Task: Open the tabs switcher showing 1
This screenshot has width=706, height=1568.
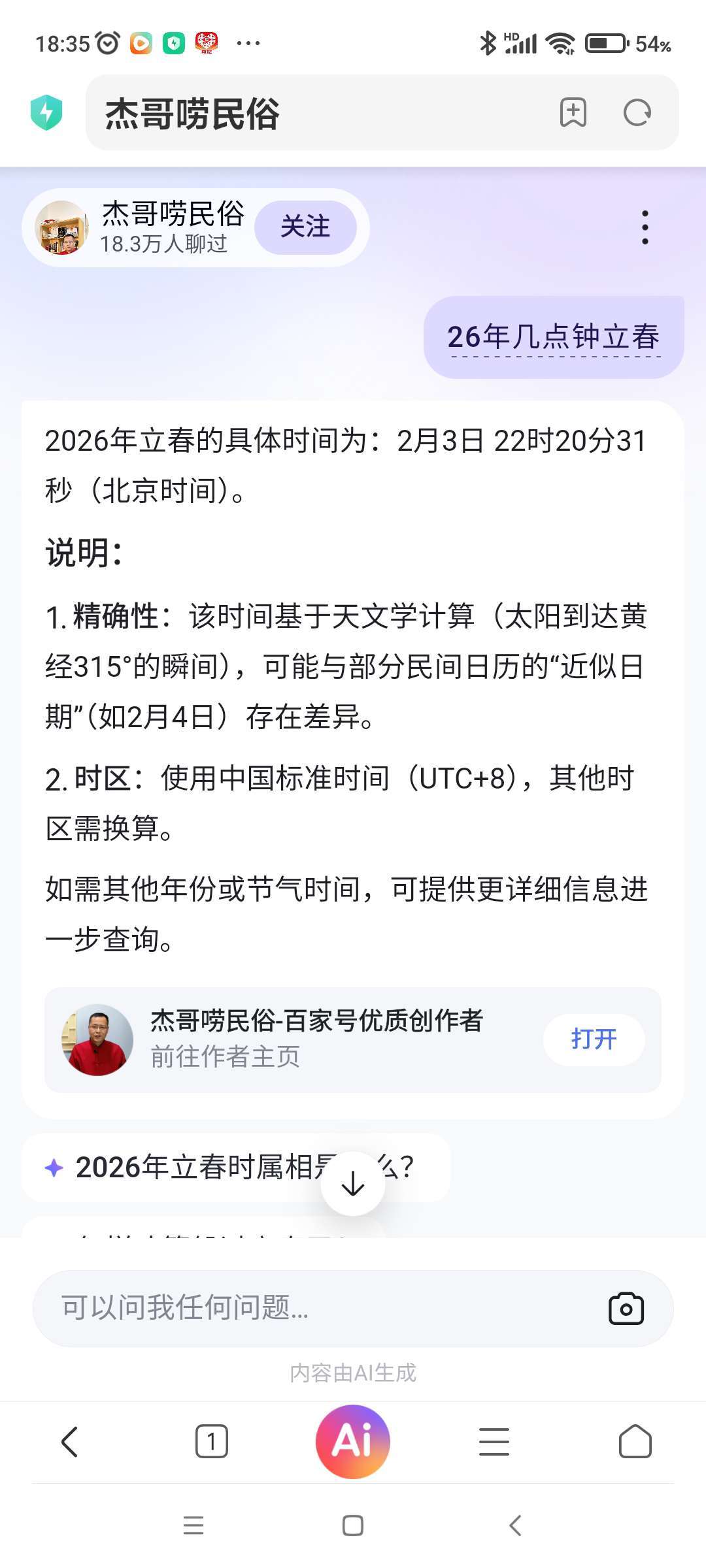Action: tap(211, 1441)
